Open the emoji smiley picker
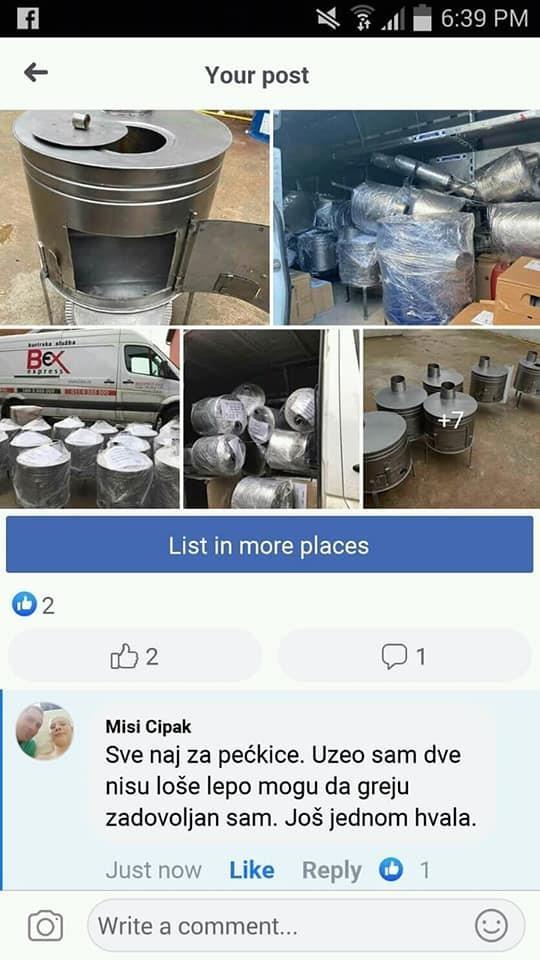This screenshot has height=960, width=540. point(491,926)
